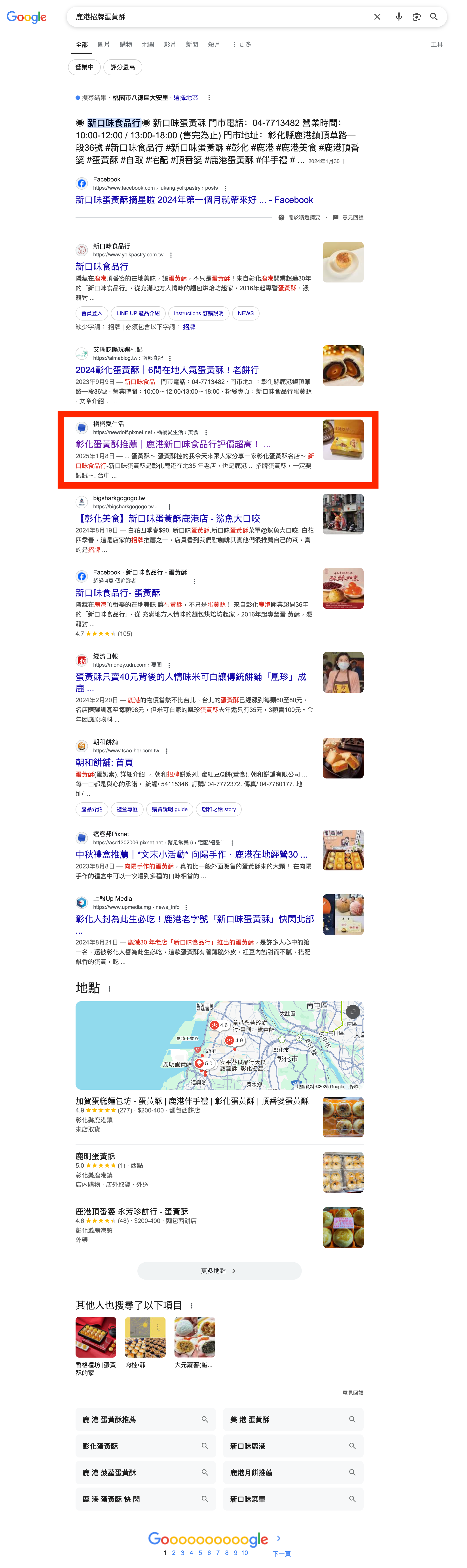This screenshot has width=467, height=1568.
Task: Tap the 更多地點 button
Action: click(x=219, y=1270)
